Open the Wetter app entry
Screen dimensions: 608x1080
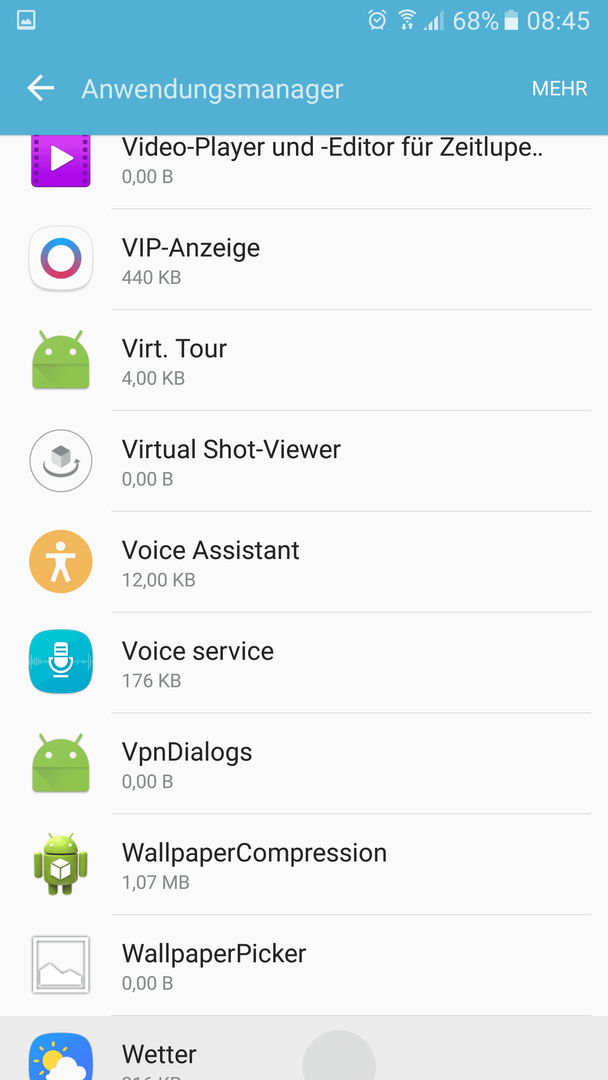[304, 1048]
